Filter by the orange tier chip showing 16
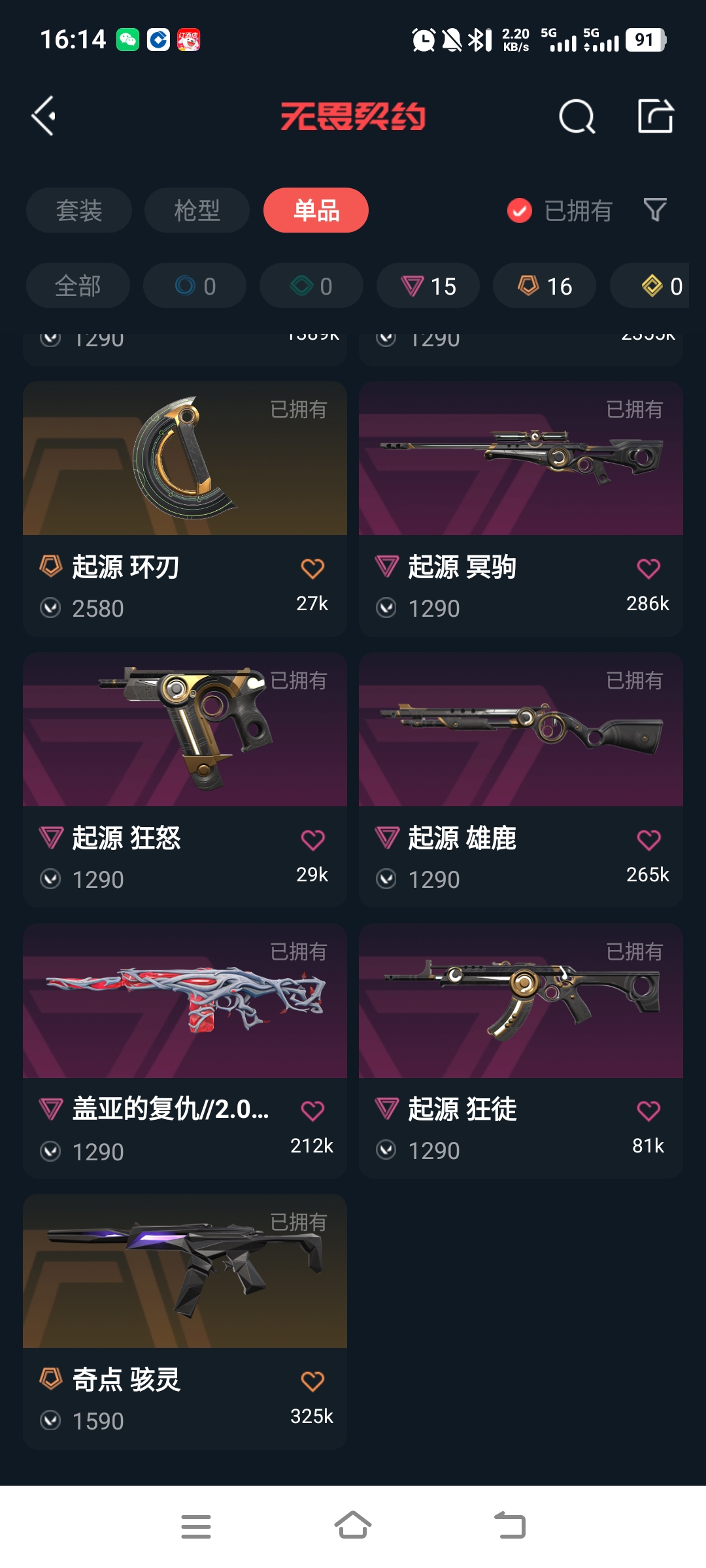This screenshot has width=706, height=1568. [x=545, y=286]
